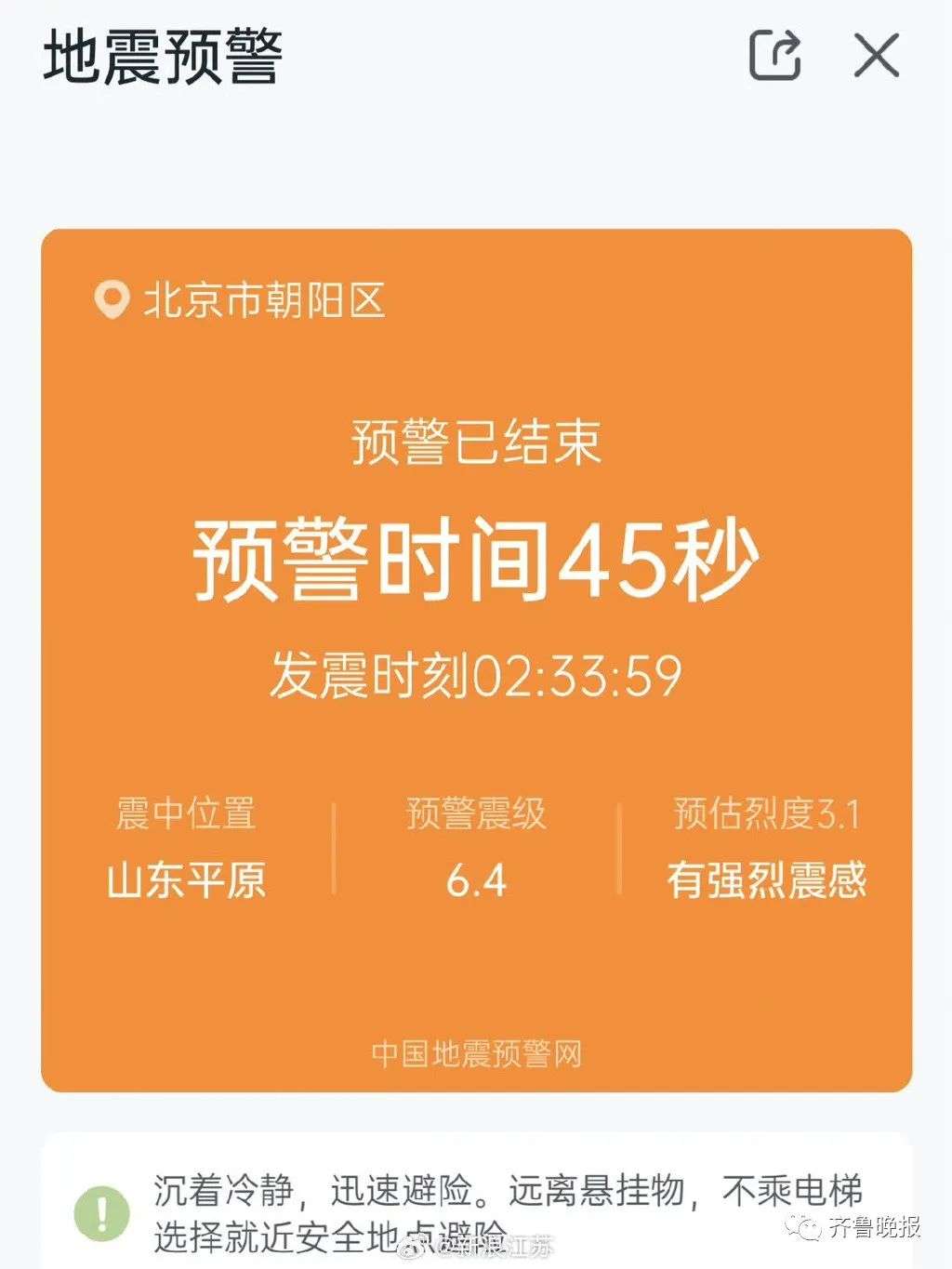The image size is (952, 1269).
Task: Share the earthquake warning
Action: [774, 56]
